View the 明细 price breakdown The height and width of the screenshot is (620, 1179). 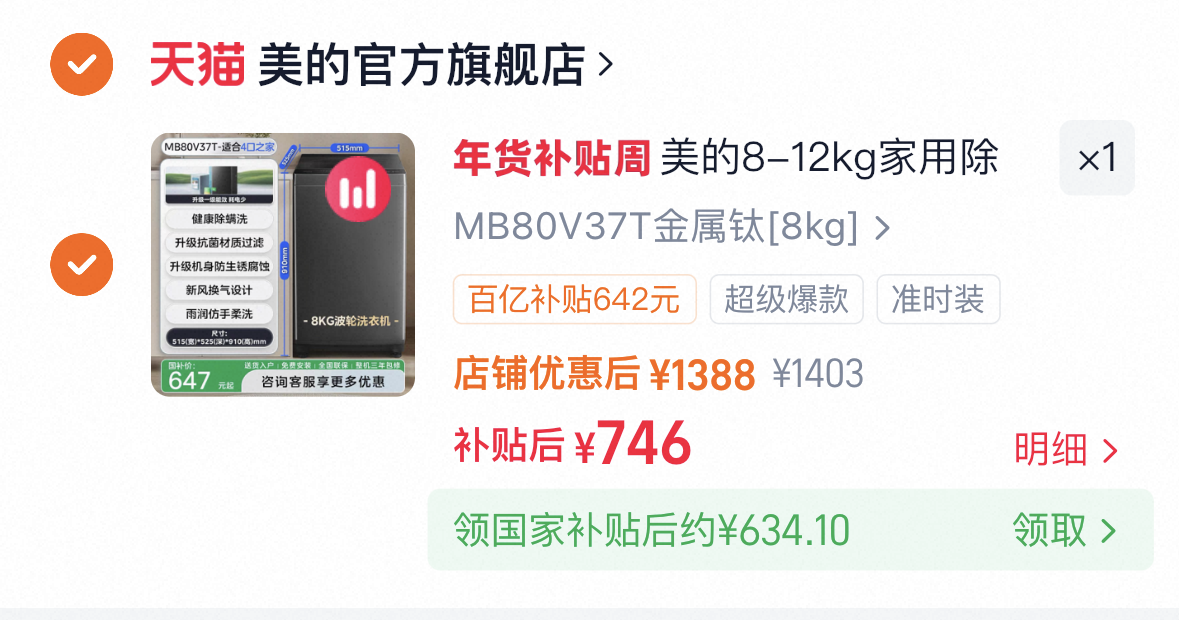1065,451
